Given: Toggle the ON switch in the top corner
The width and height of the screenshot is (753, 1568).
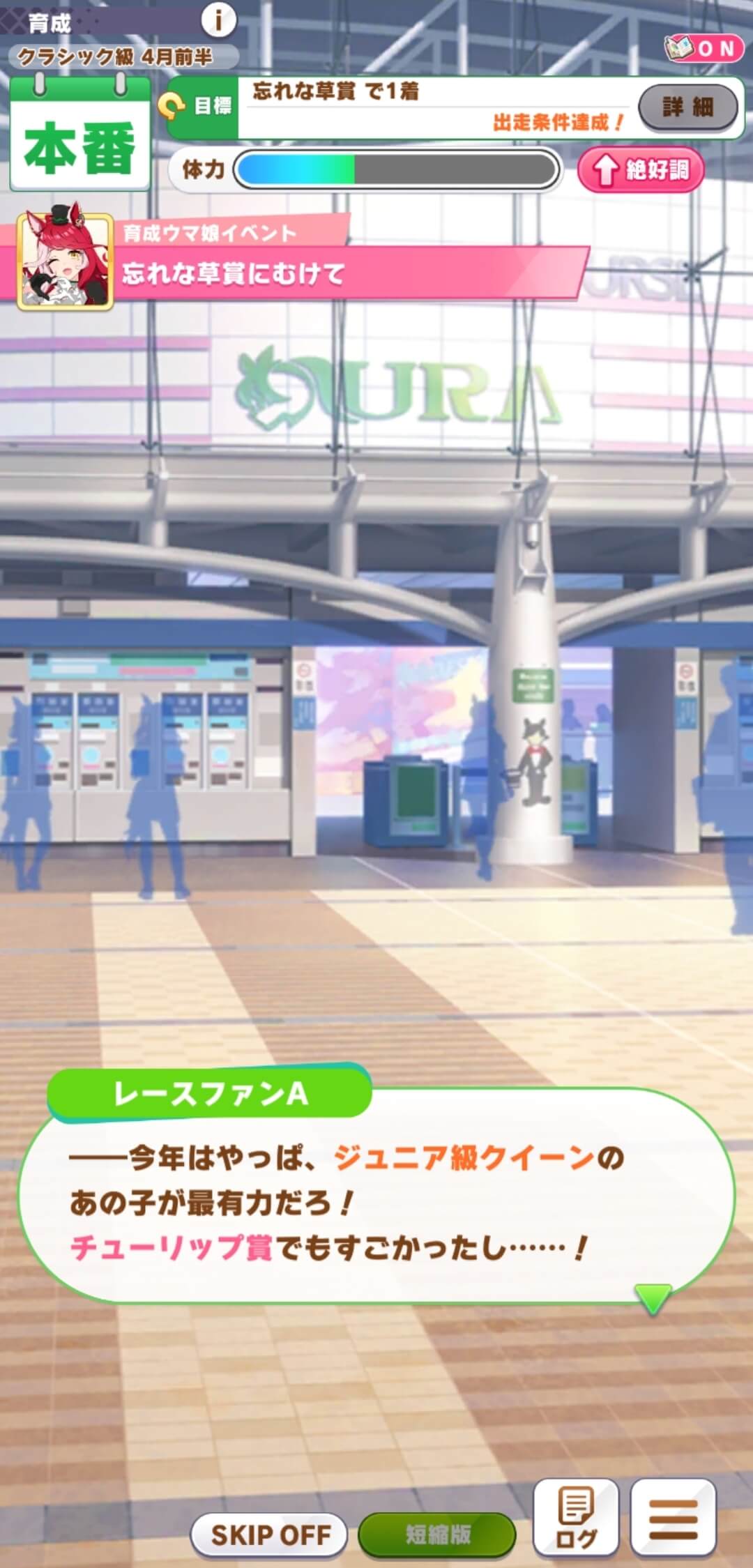Looking at the screenshot, I should pyautogui.click(x=703, y=48).
